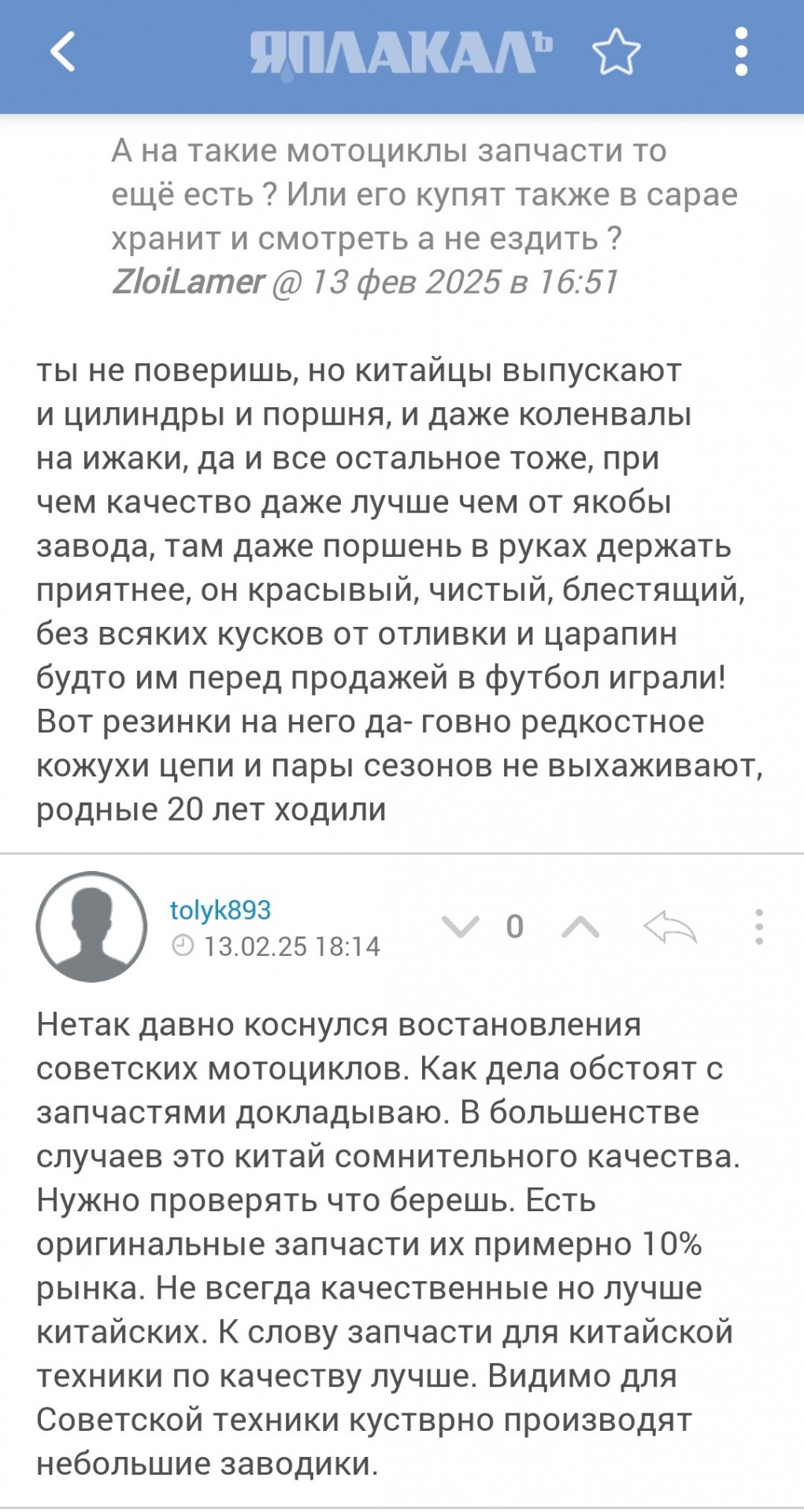Screen dimensions: 804x1512
Task: Open the header overflow menu
Action: [740, 52]
